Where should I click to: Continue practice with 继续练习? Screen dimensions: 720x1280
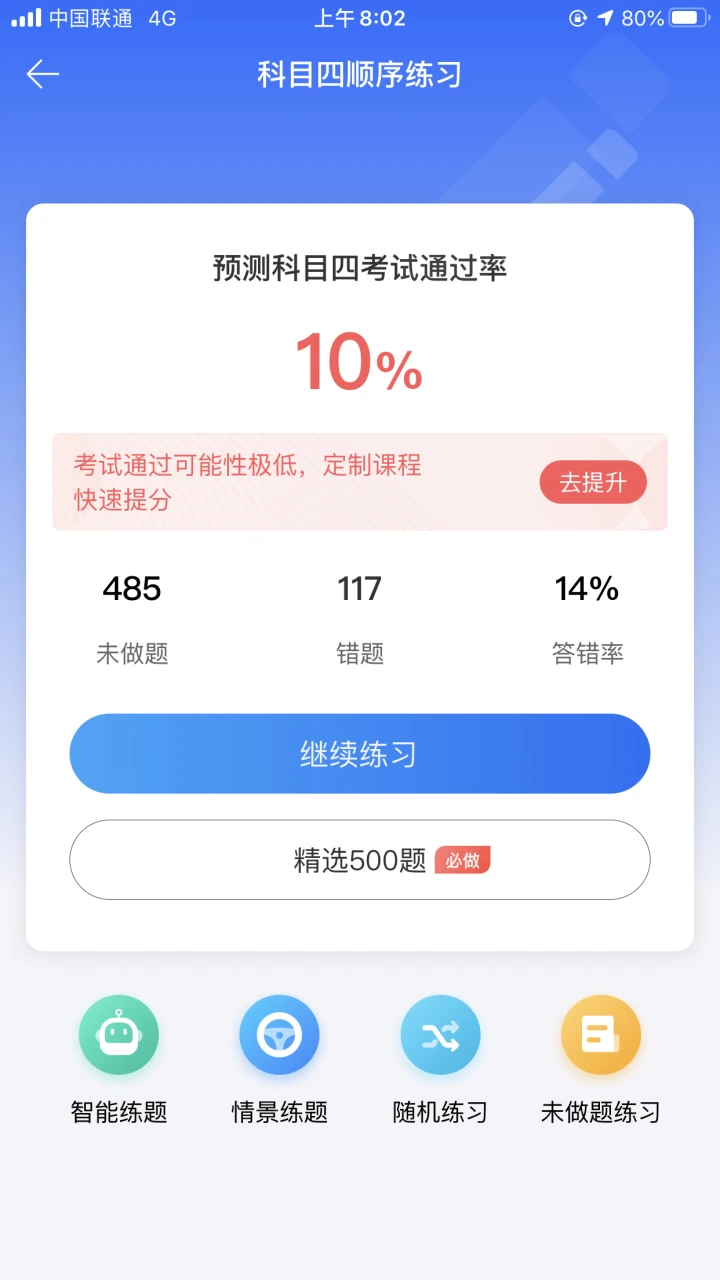360,754
